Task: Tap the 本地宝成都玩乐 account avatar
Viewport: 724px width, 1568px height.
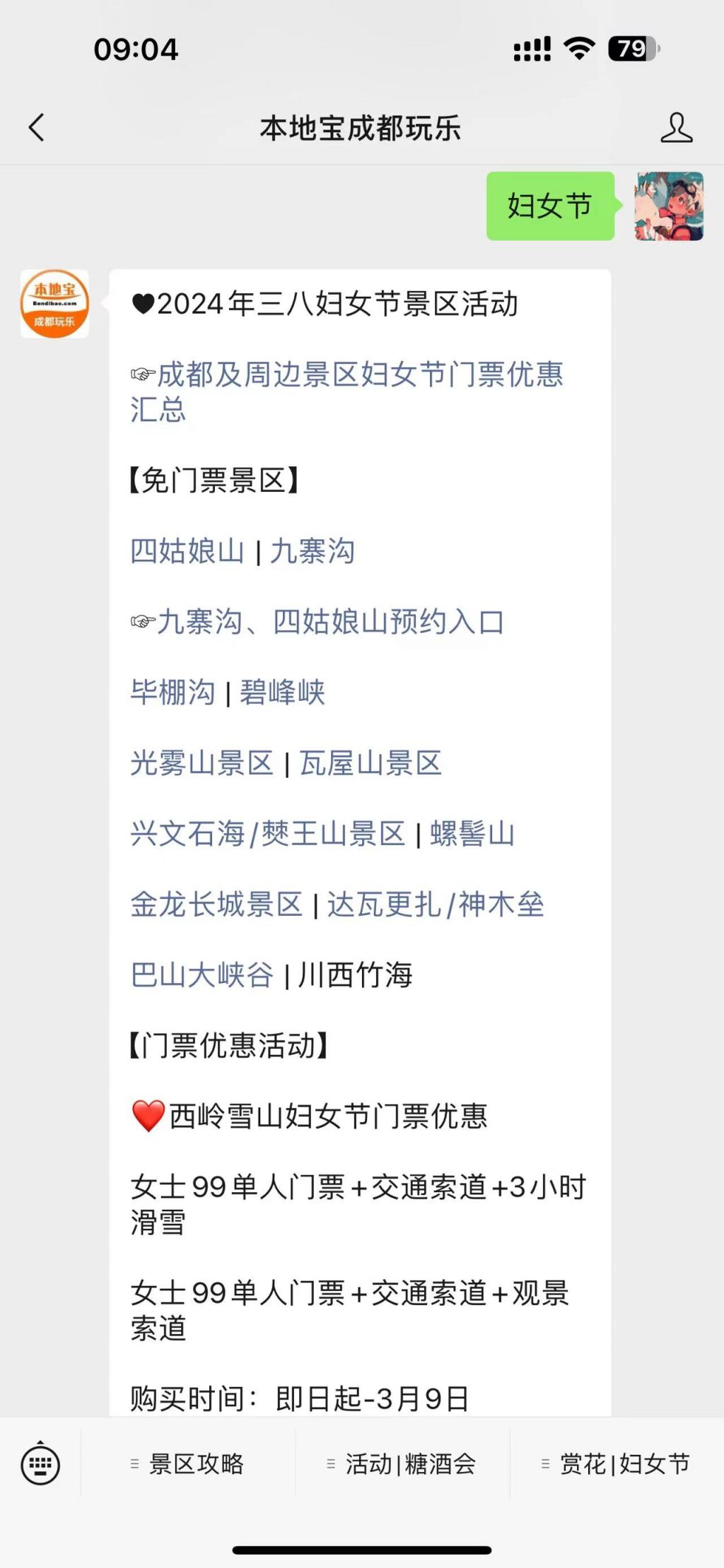Action: point(54,304)
